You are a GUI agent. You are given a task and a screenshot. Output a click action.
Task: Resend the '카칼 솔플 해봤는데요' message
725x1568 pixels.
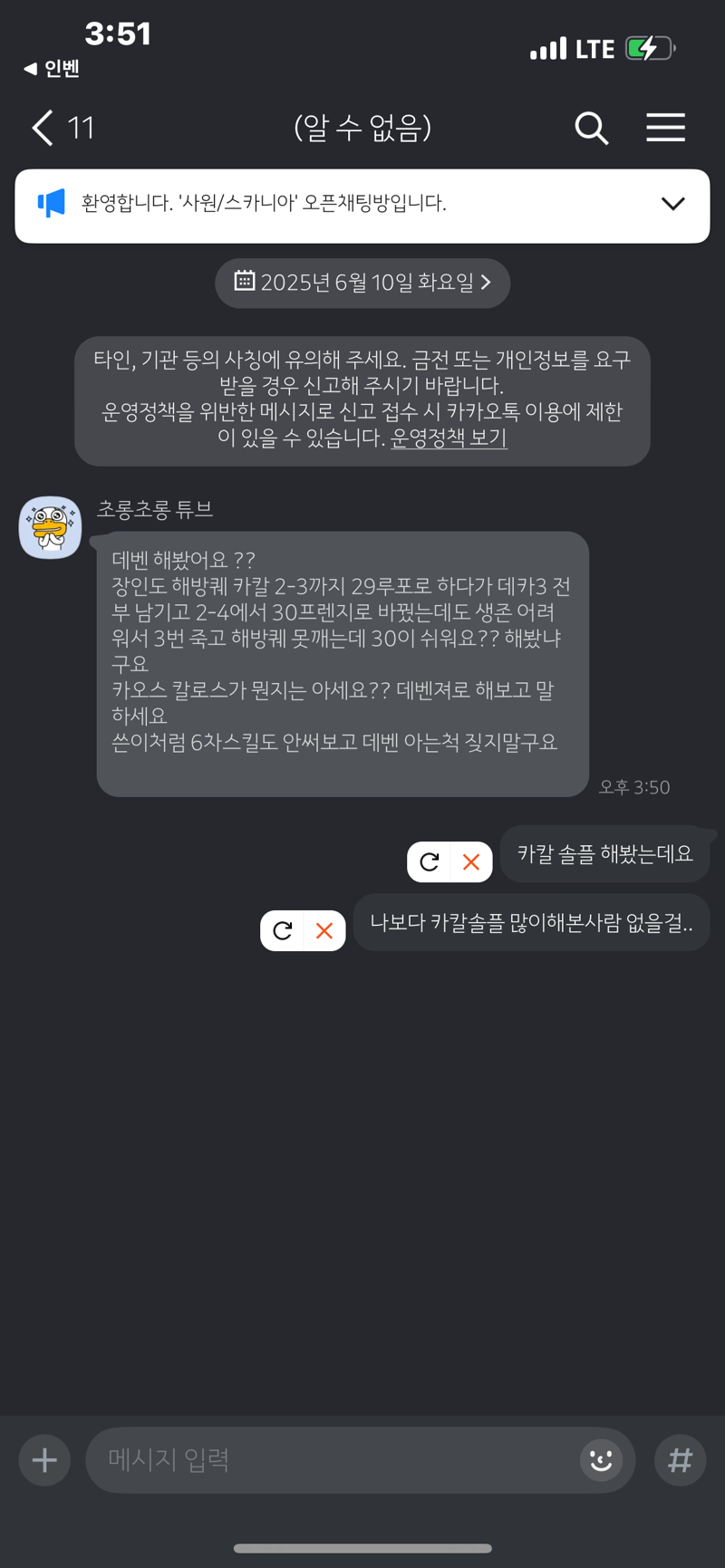430,861
